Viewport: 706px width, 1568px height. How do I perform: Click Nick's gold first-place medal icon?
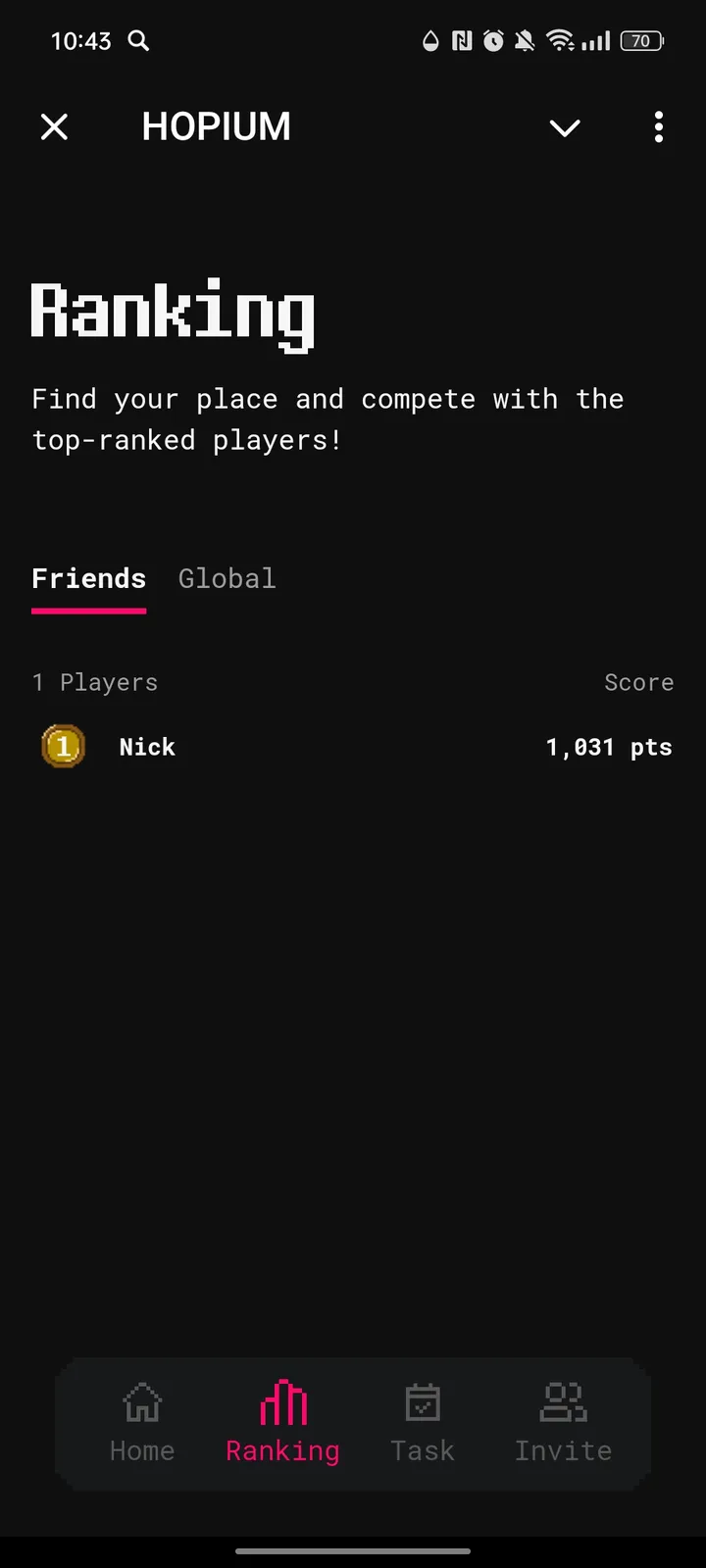[x=63, y=746]
